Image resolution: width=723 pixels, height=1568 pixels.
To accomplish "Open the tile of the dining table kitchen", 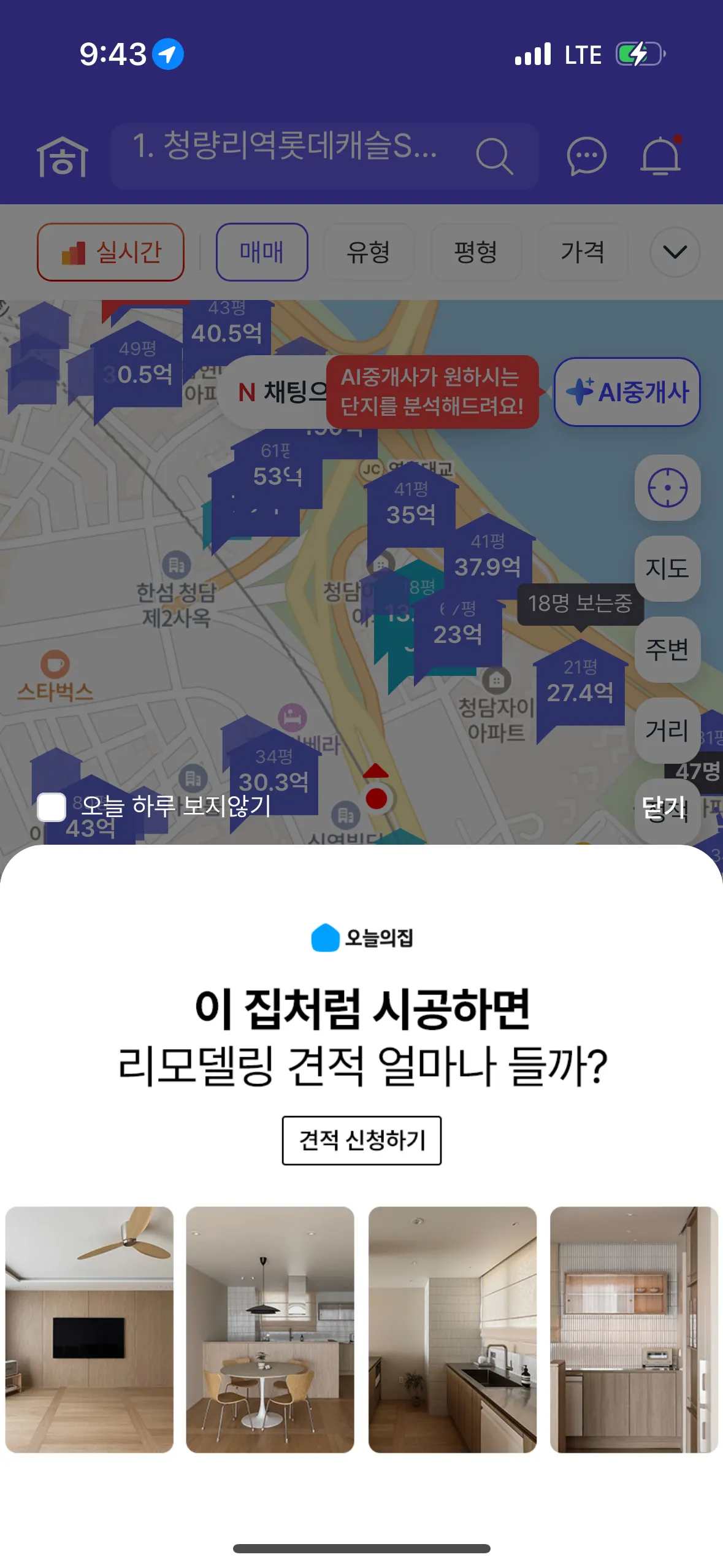I will (x=270, y=1329).
